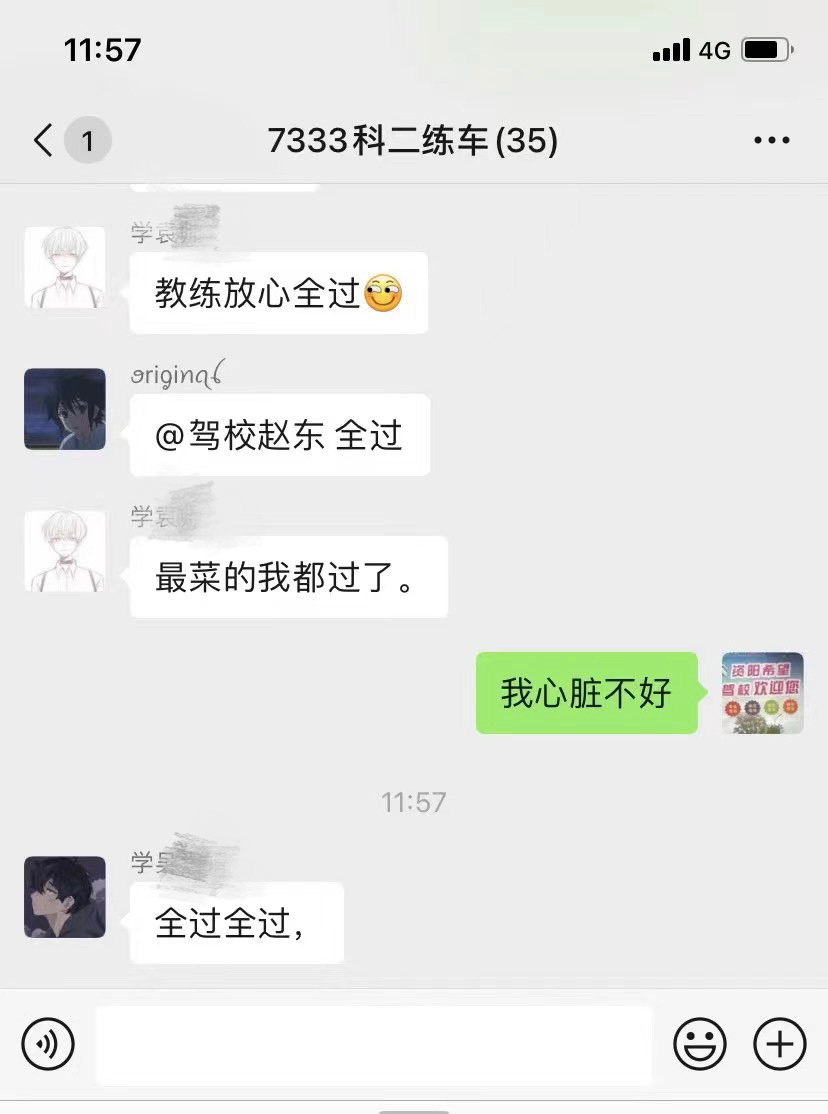828x1114 pixels.
Task: Tap the message text field
Action: tap(374, 1045)
